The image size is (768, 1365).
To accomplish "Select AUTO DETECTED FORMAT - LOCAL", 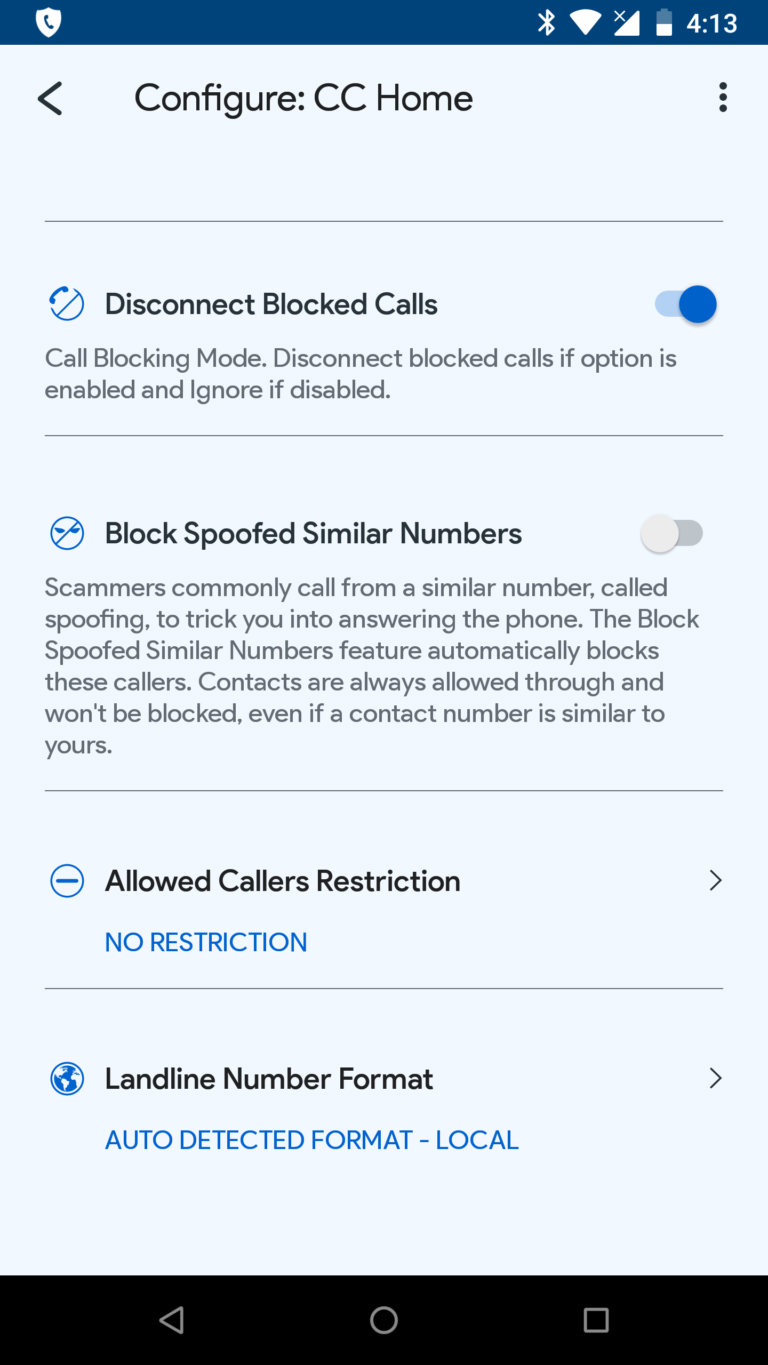I will click(311, 1139).
